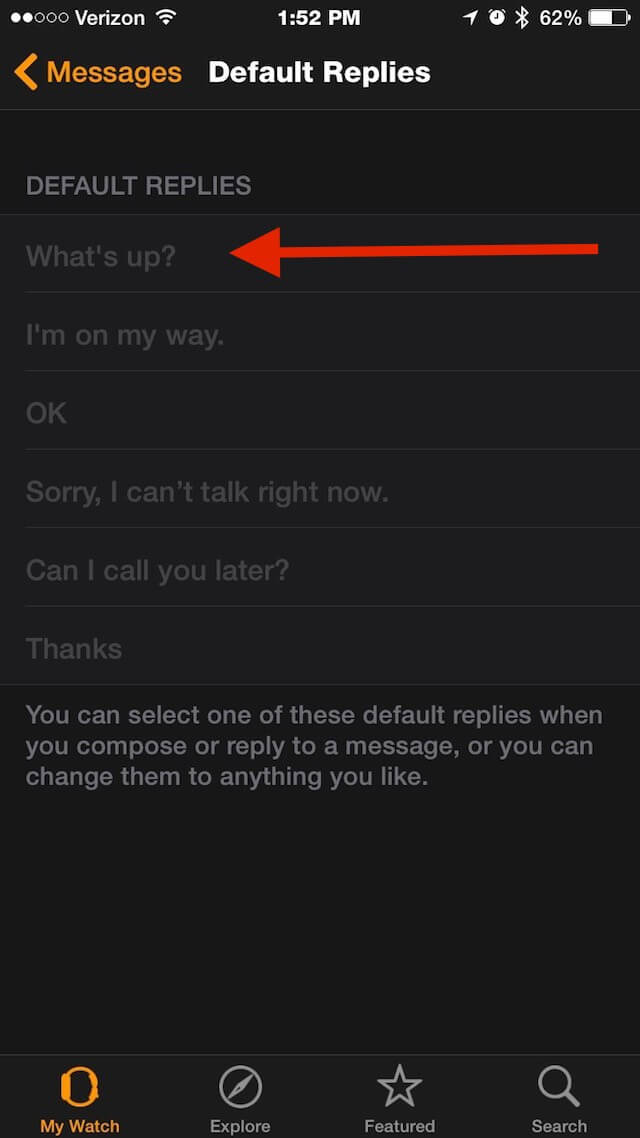Viewport: 640px width, 1138px height.
Task: Change the "Sorry, I can't talk right now." reply
Action: pos(320,488)
